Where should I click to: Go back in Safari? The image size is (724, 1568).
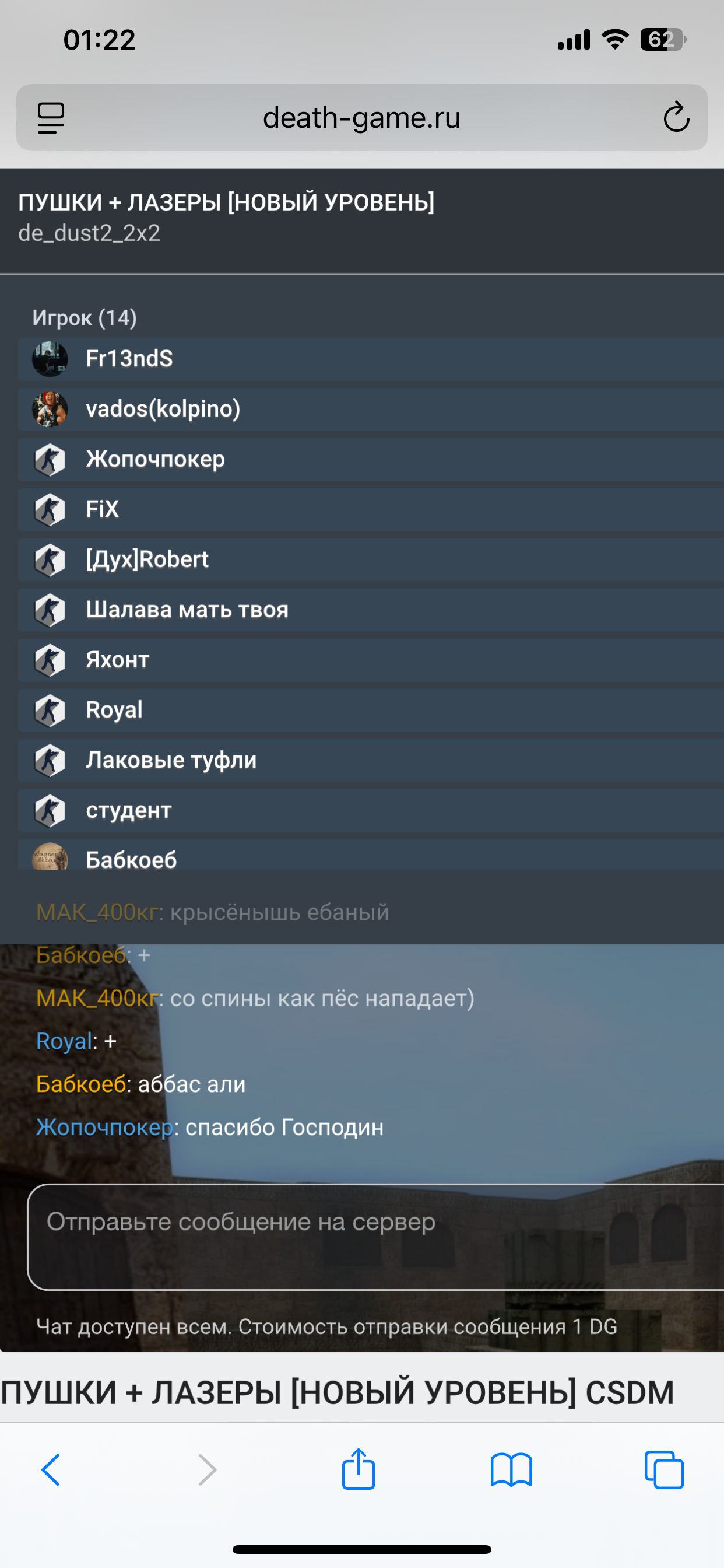click(51, 1471)
